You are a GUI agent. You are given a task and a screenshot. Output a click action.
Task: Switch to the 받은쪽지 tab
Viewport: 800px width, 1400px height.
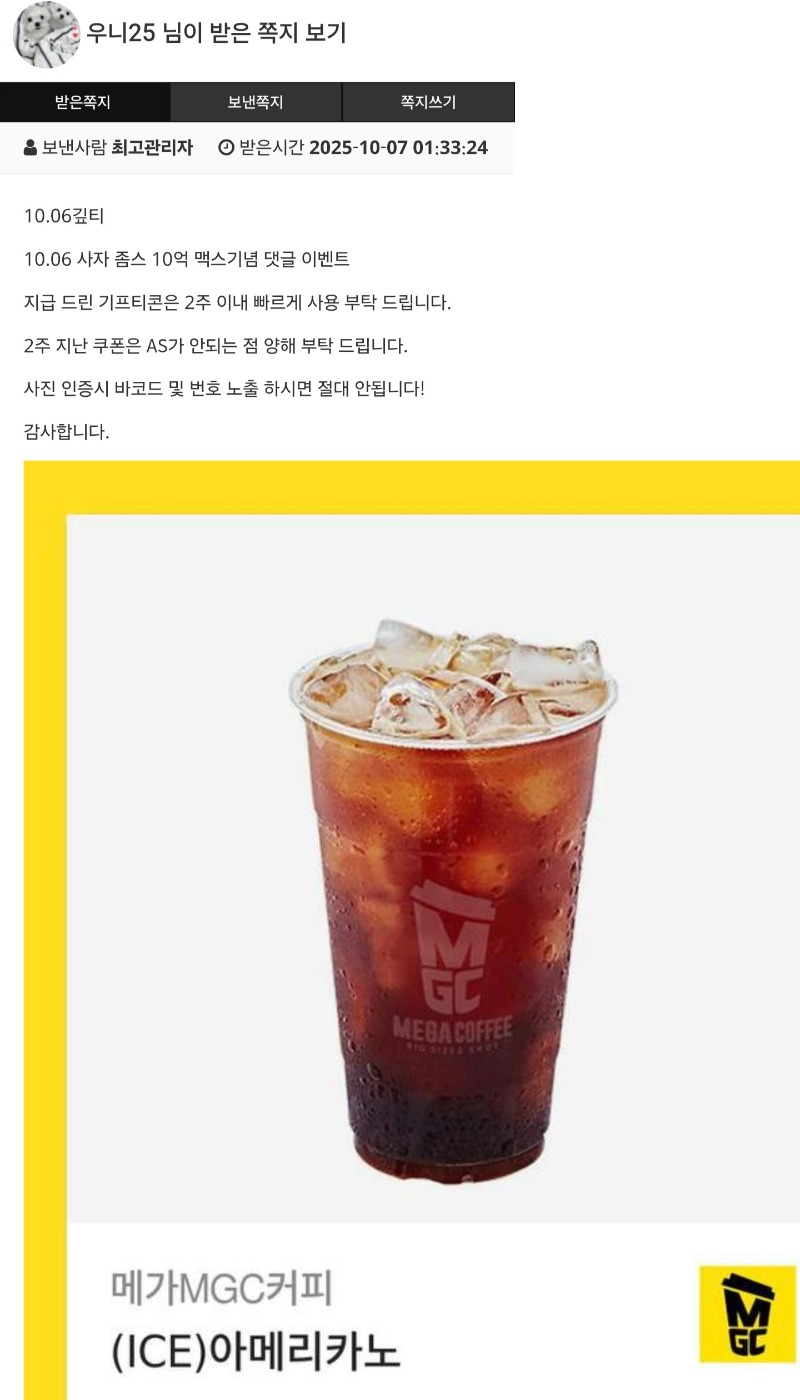pos(84,102)
